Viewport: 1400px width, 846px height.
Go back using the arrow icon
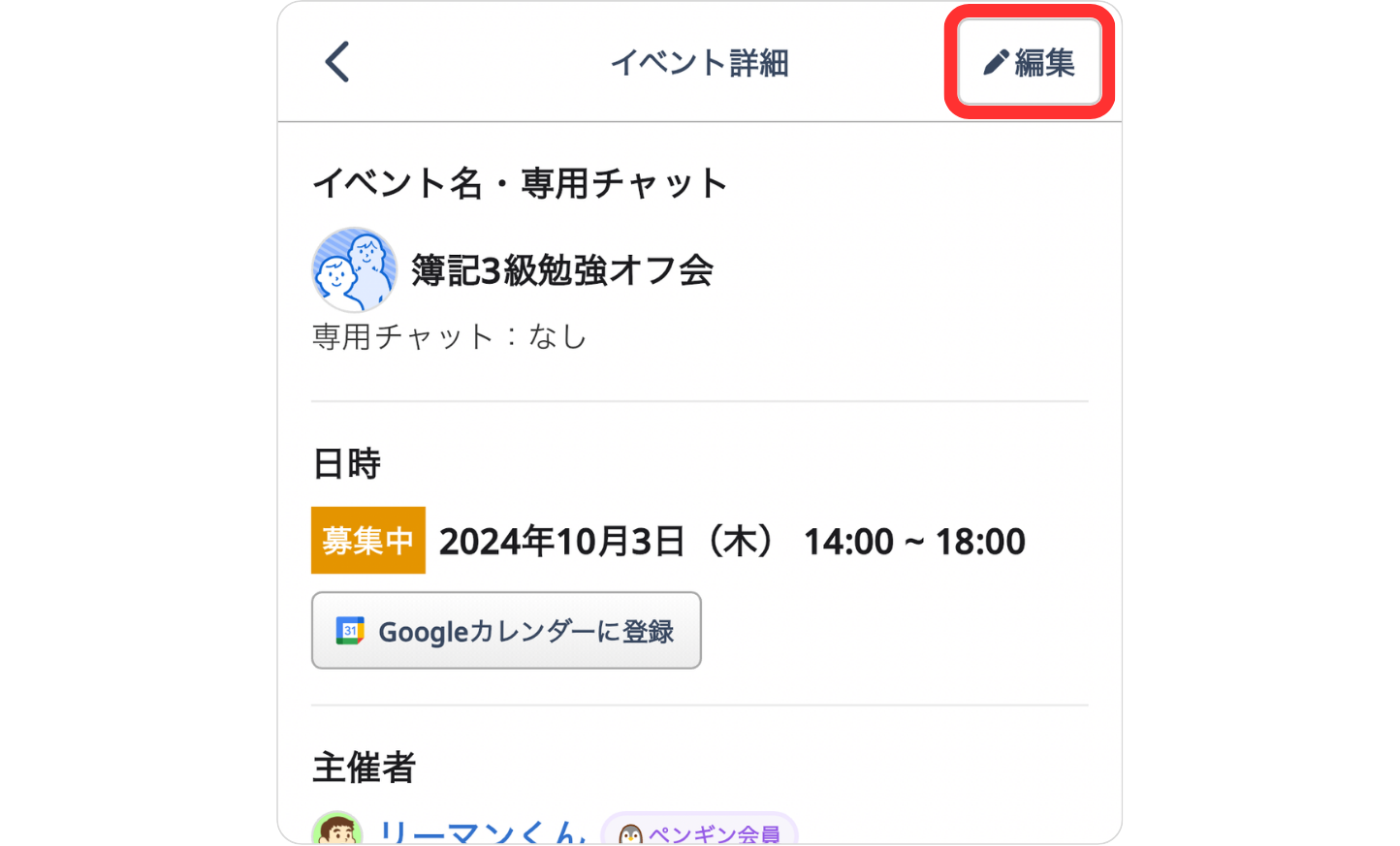tap(336, 62)
